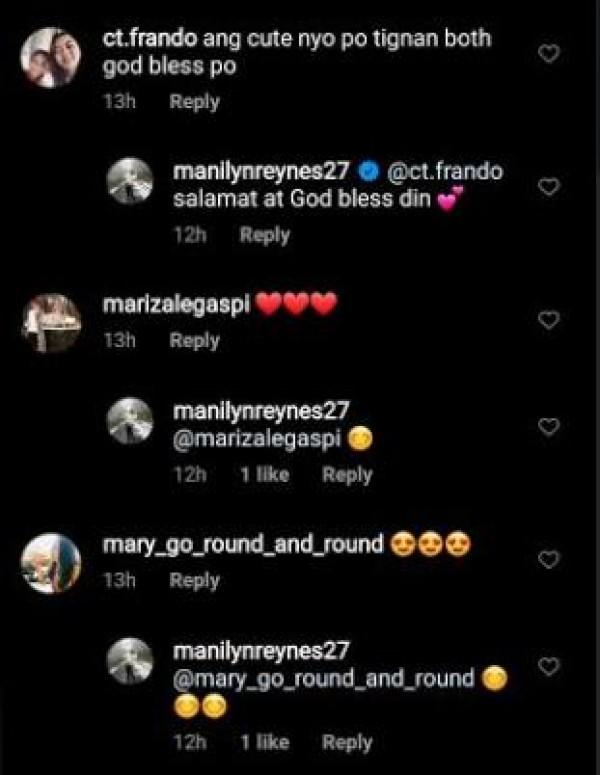Reply to marizalegaspi's comment
Image resolution: width=600 pixels, height=775 pixels.
tap(194, 341)
